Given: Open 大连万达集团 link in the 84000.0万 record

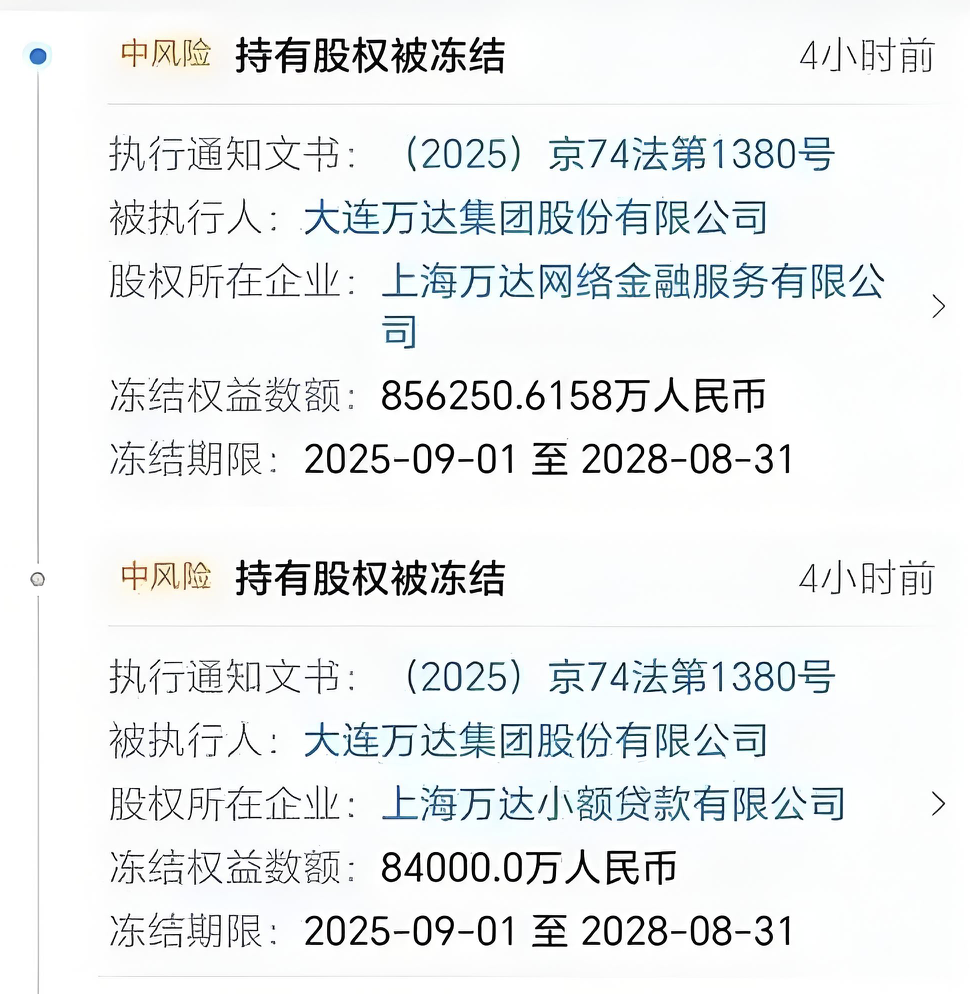Looking at the screenshot, I should click(x=535, y=741).
